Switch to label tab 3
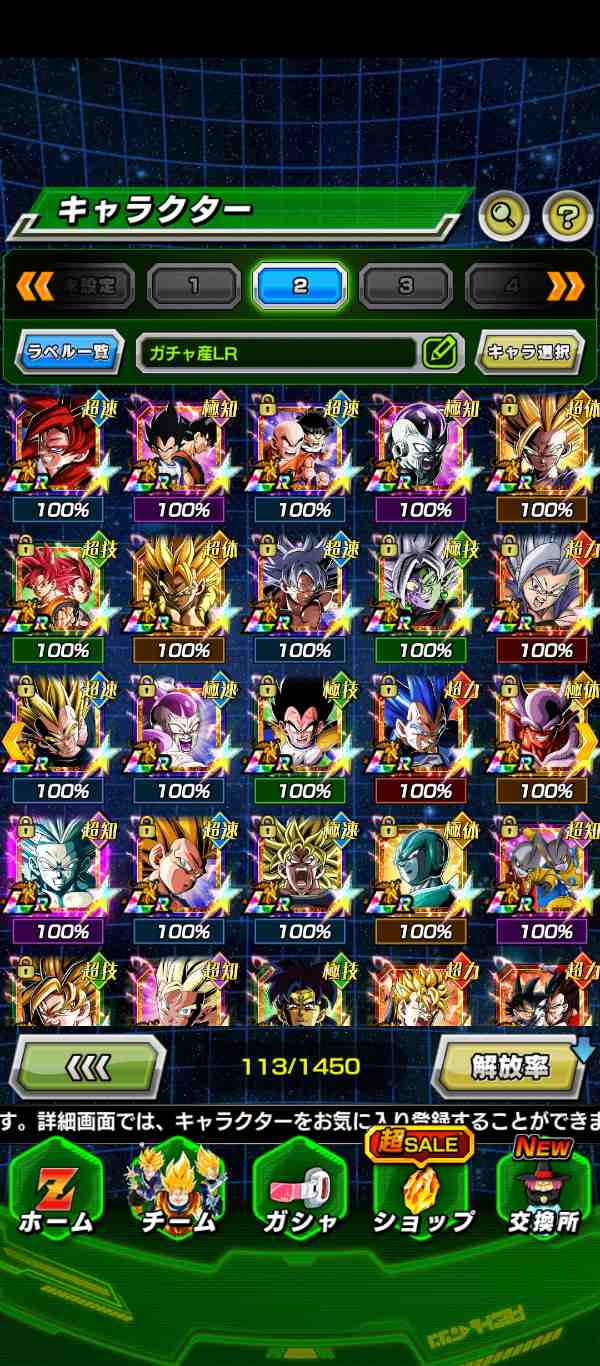600x1366 pixels. tap(405, 286)
